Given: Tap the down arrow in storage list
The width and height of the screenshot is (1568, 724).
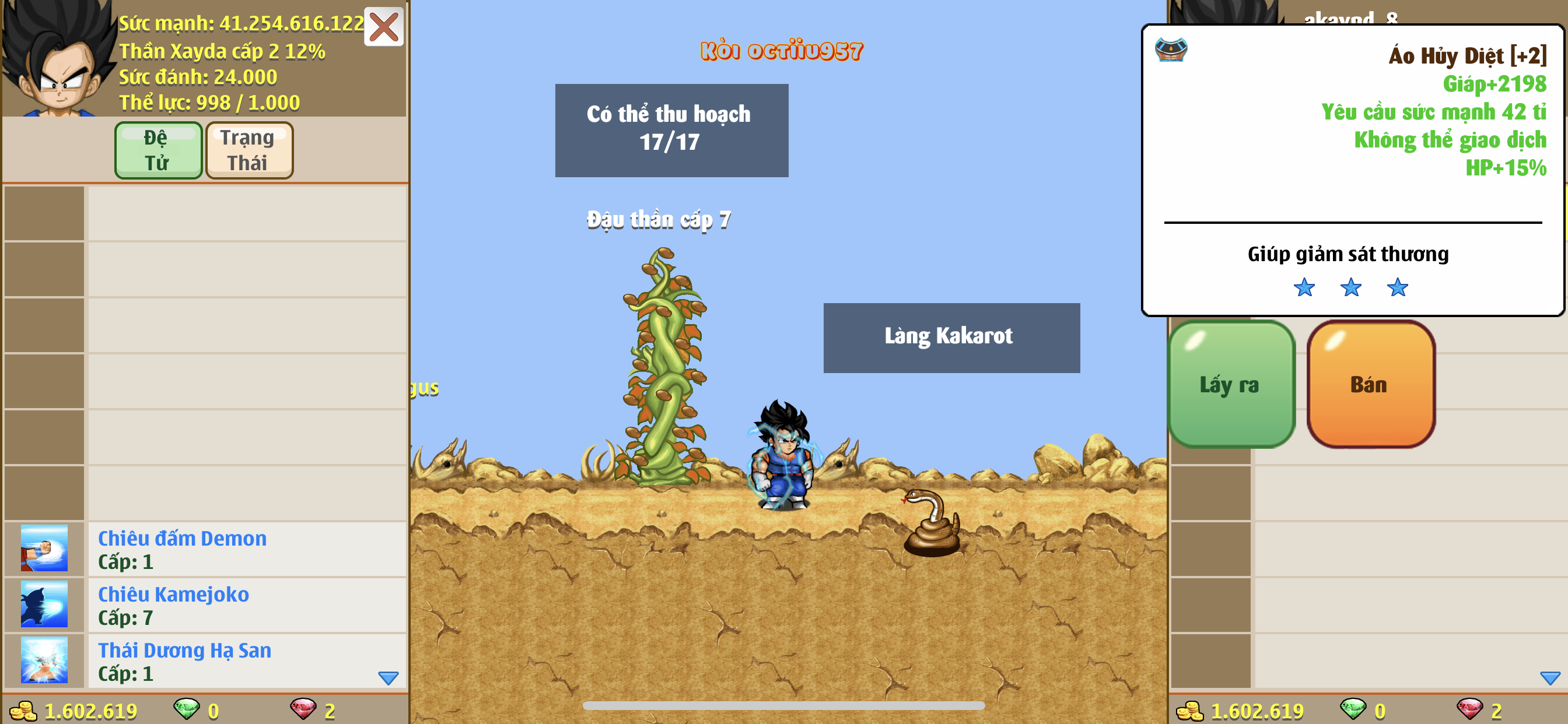Looking at the screenshot, I should [x=1549, y=678].
